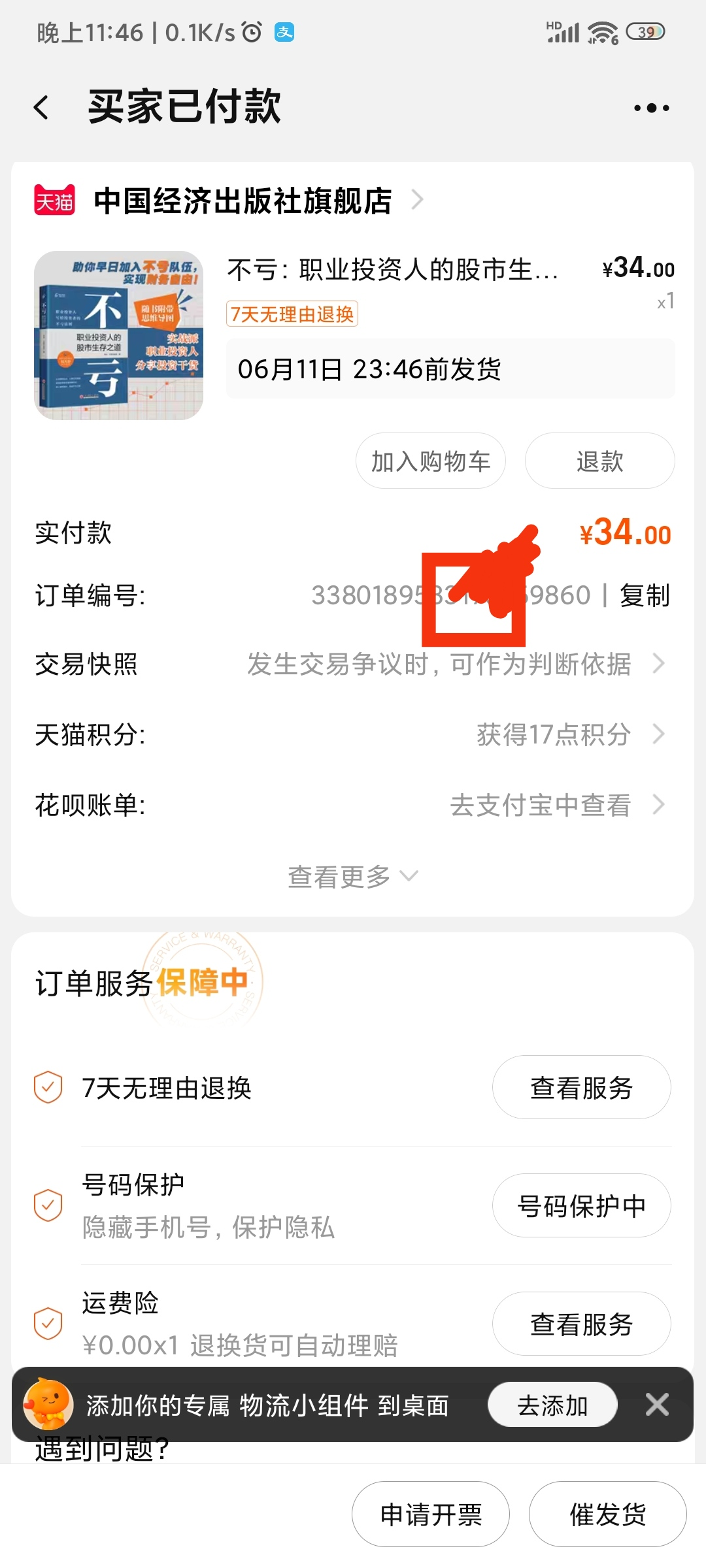Copy the order number with 复制
Viewport: 706px width, 1568px height.
tap(645, 595)
